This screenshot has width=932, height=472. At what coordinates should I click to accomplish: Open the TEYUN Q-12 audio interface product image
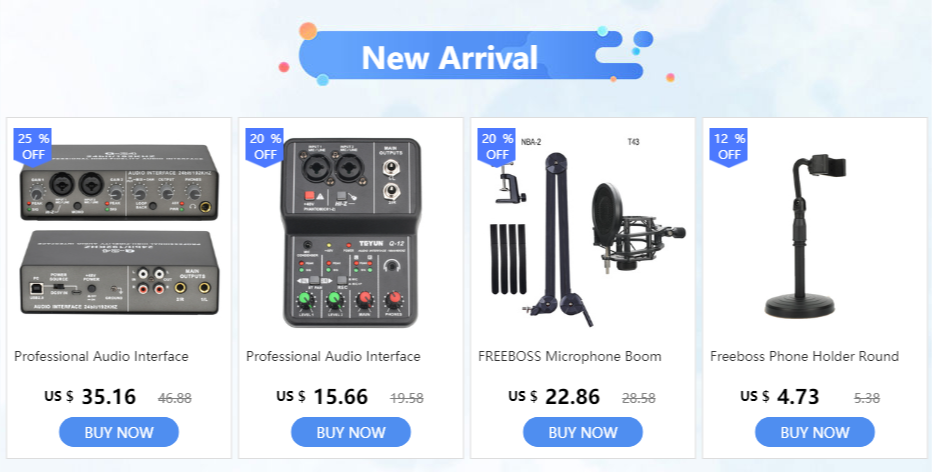[351, 232]
